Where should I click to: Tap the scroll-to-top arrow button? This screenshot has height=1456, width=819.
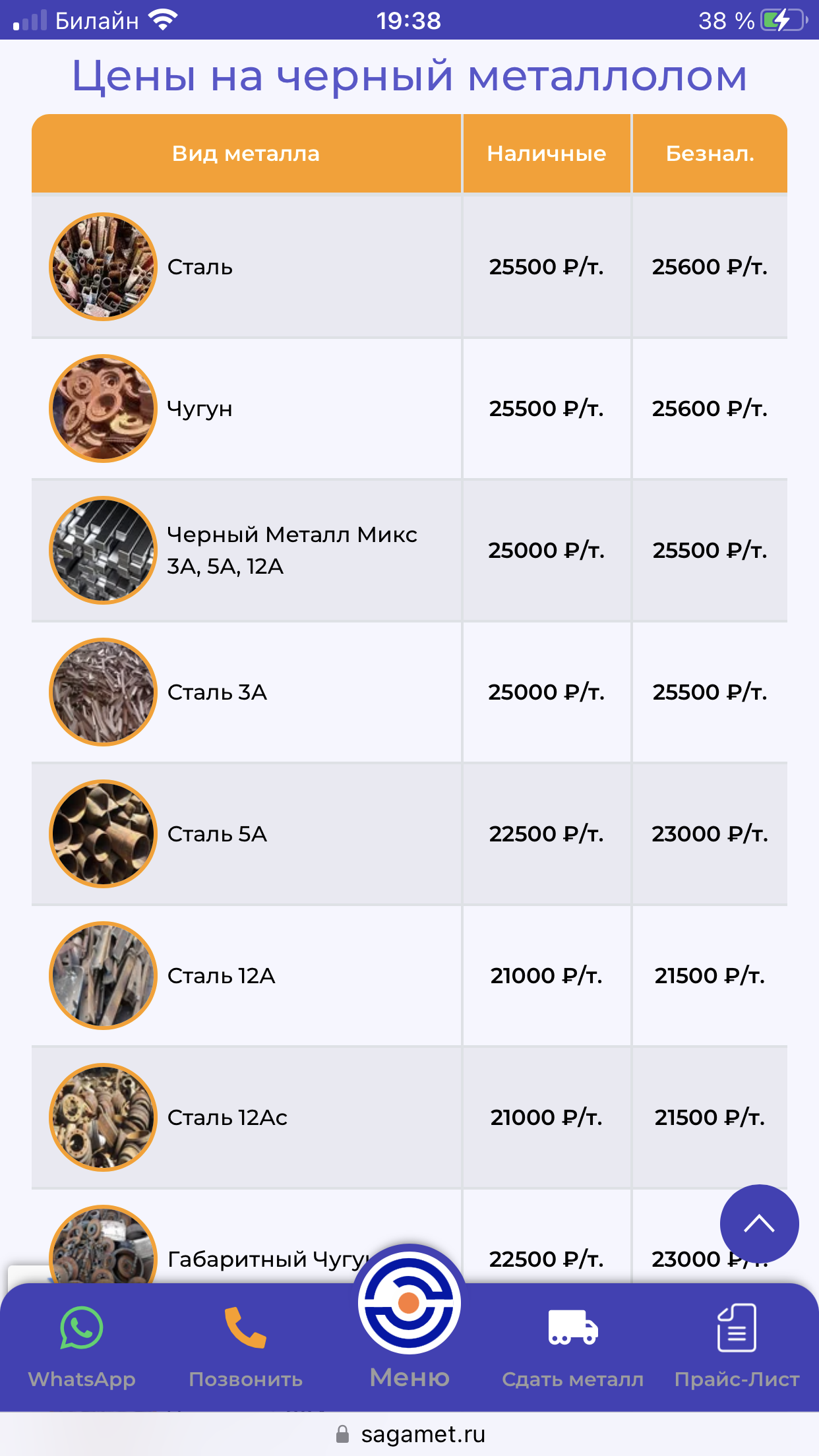(759, 1224)
